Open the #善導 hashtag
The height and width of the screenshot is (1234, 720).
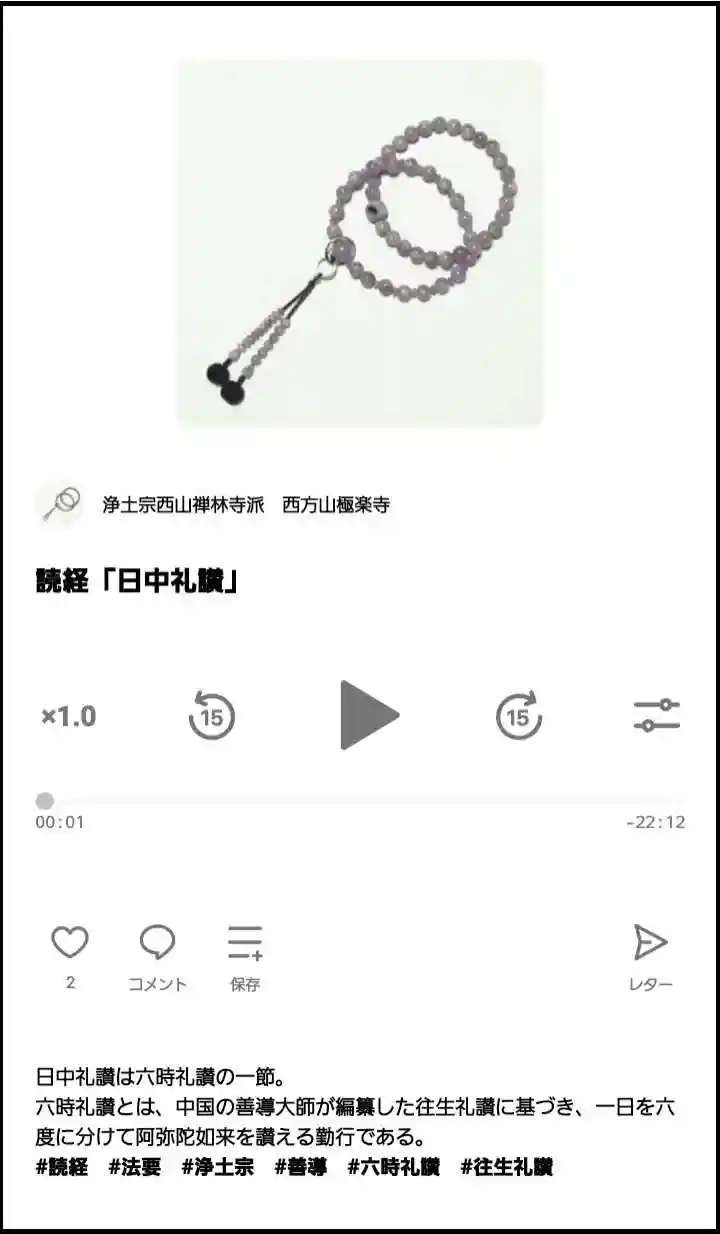pyautogui.click(x=301, y=1167)
